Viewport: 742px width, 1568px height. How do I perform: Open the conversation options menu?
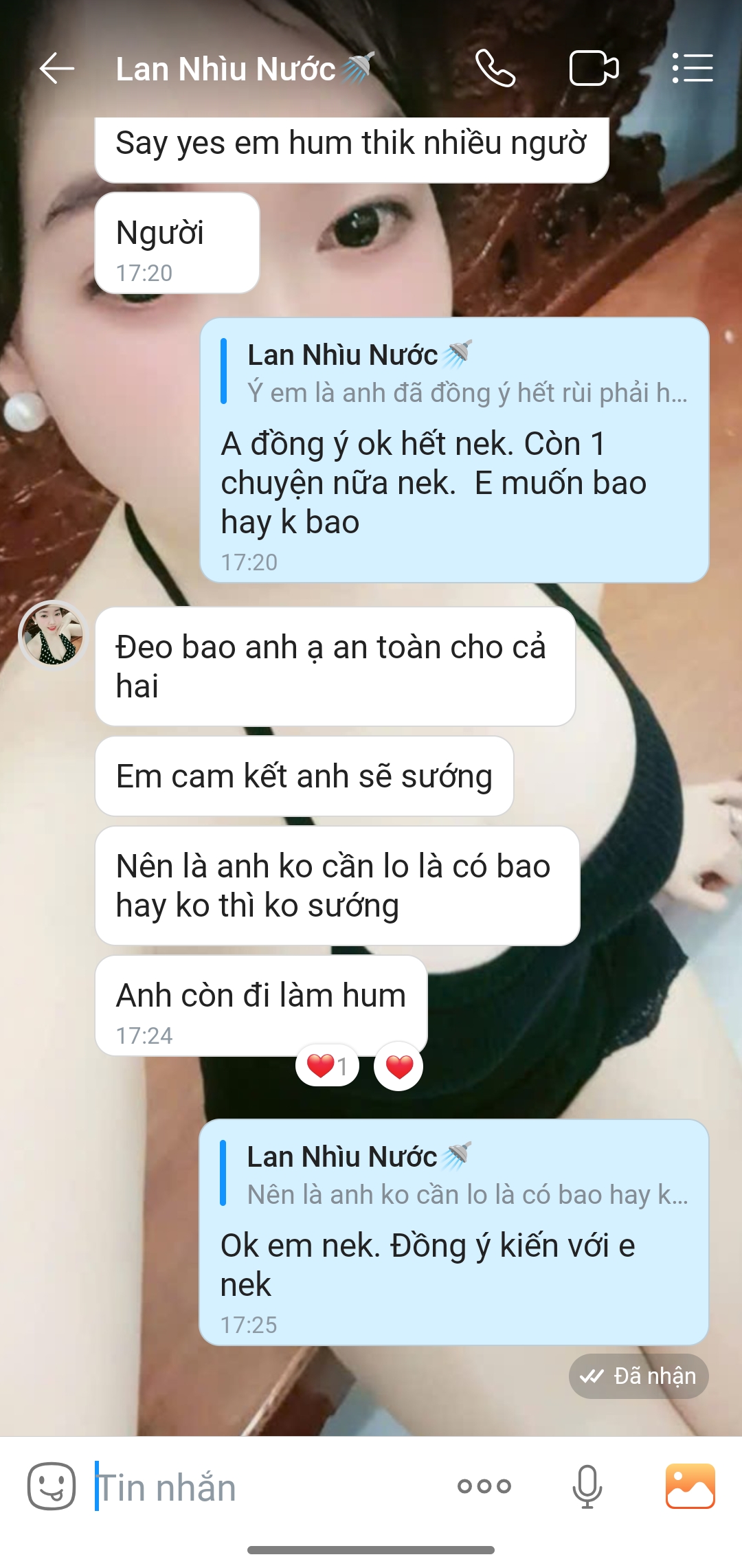(692, 69)
